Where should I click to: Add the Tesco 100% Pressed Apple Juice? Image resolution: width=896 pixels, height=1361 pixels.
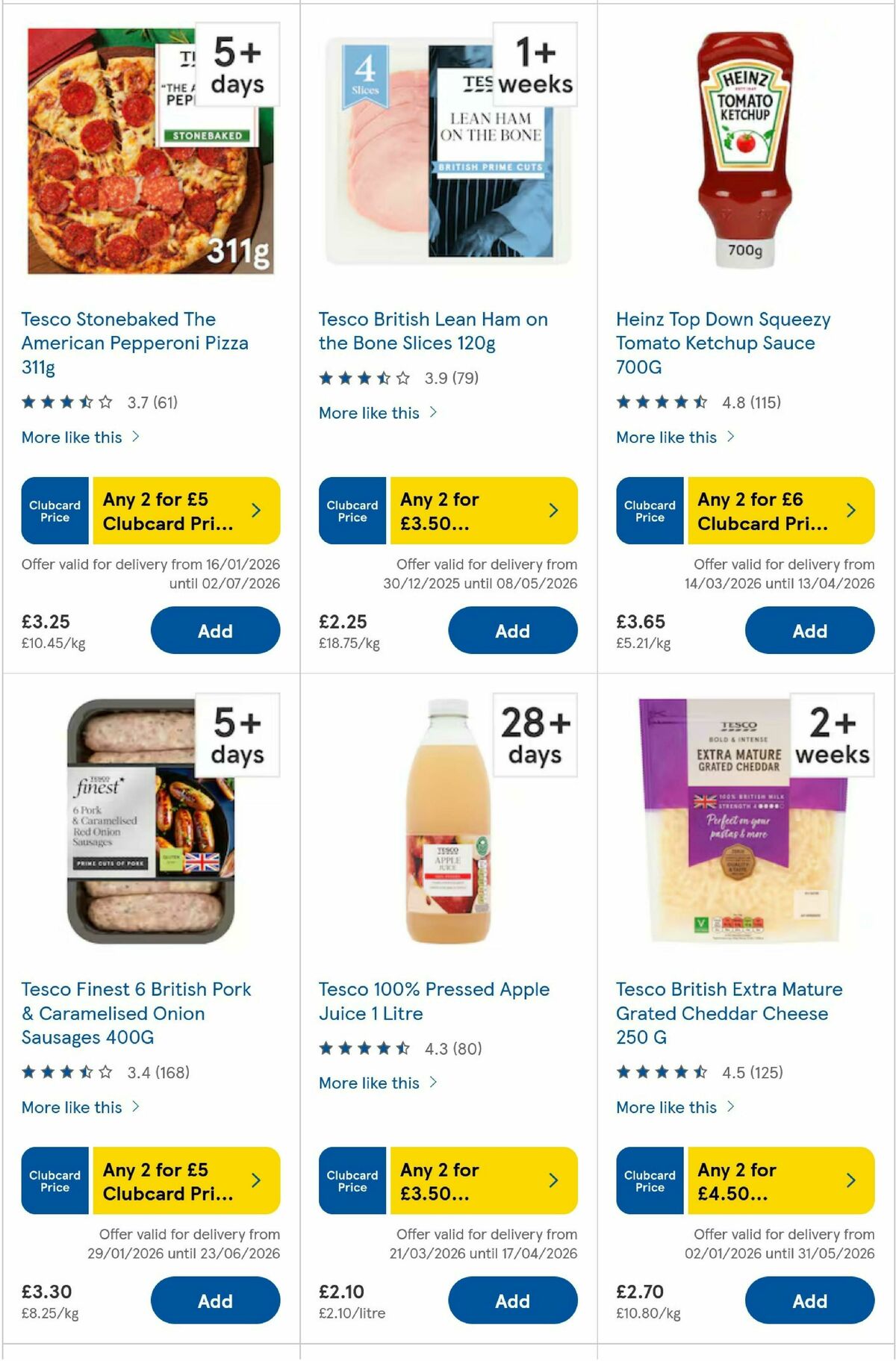pyautogui.click(x=512, y=1301)
